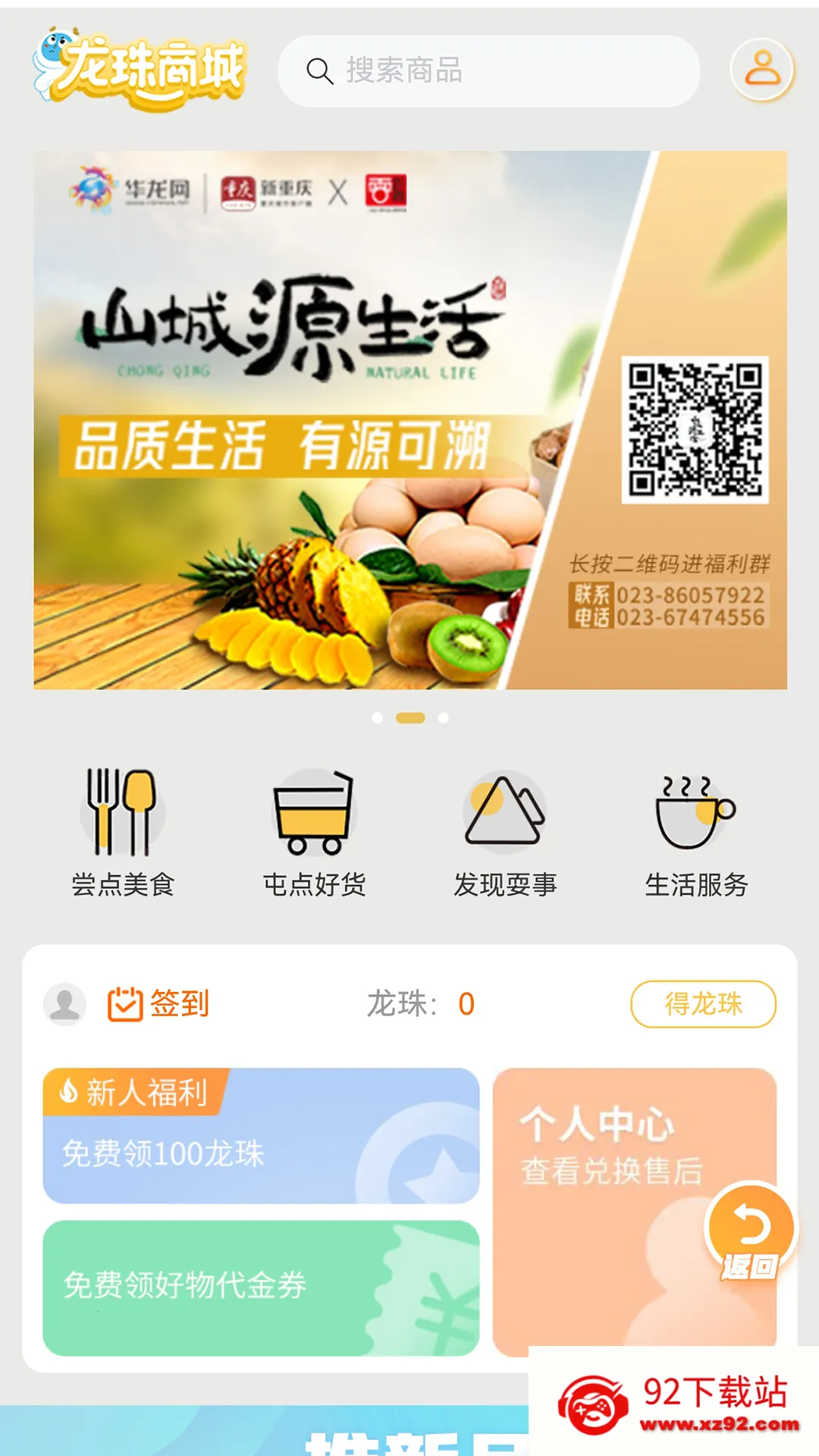
Task: Tap 签到 to check in
Action: pos(158,1004)
